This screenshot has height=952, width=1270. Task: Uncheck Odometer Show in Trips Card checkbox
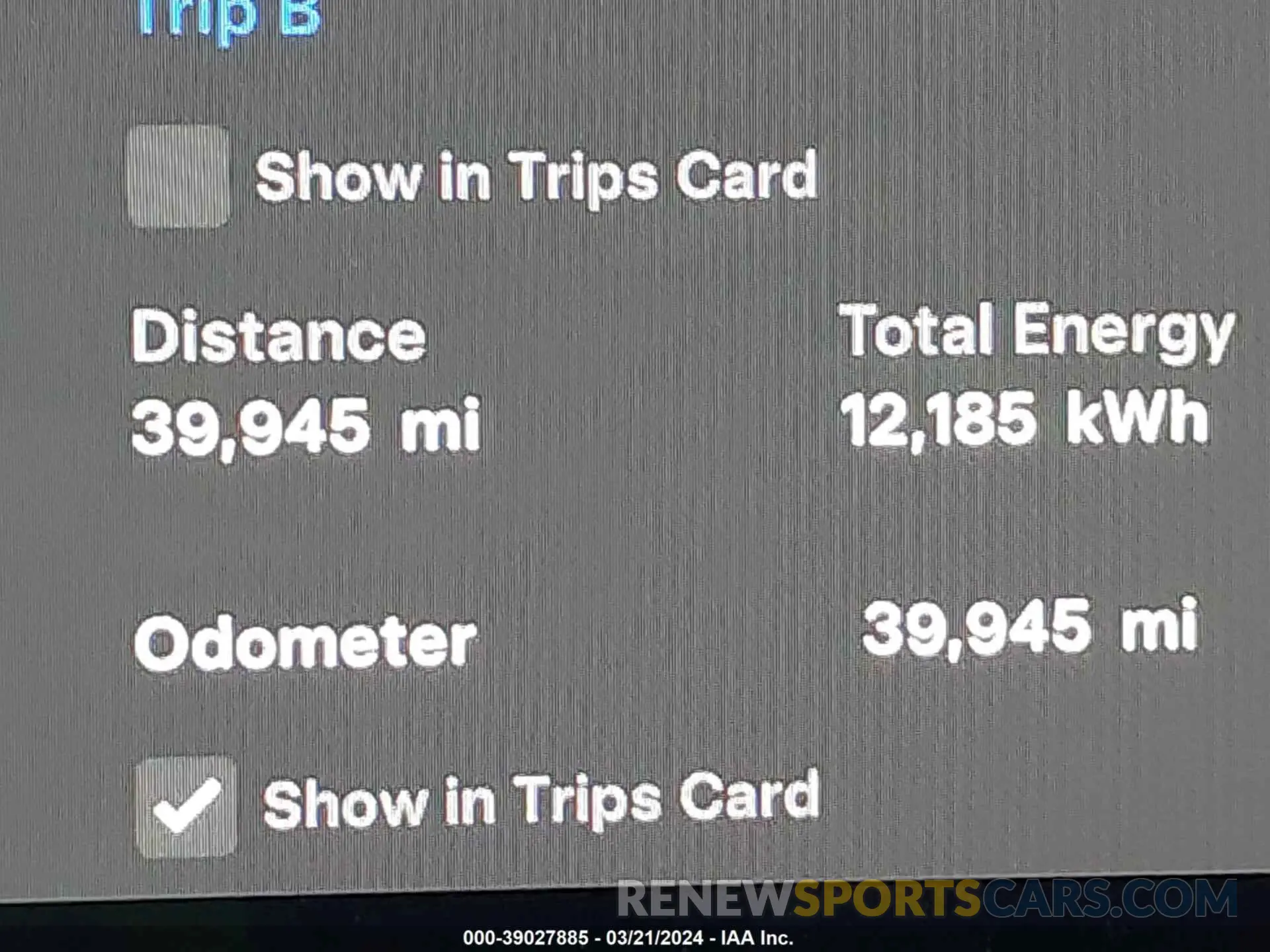(186, 807)
